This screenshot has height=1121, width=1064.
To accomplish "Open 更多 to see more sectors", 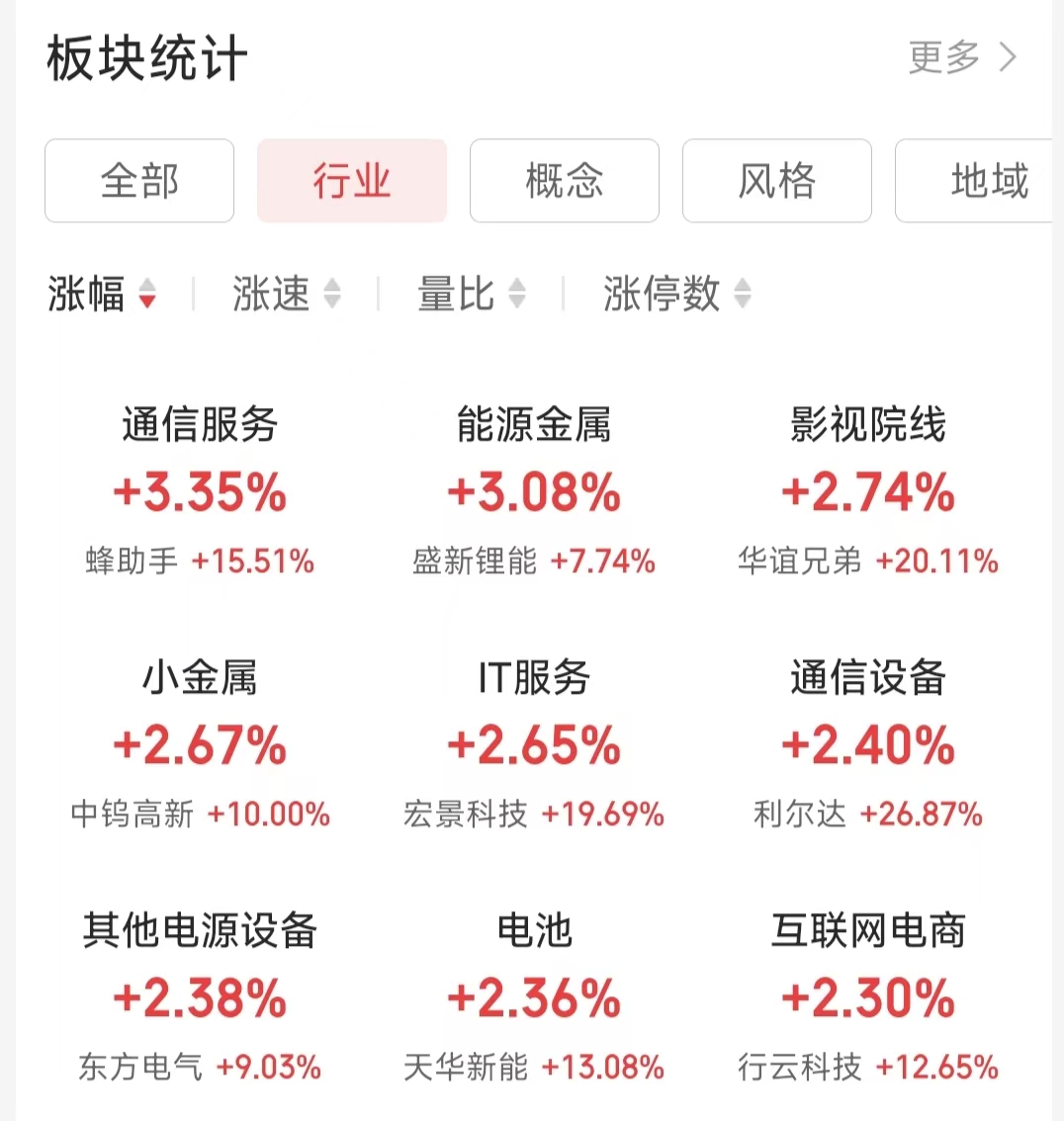I will [x=961, y=57].
